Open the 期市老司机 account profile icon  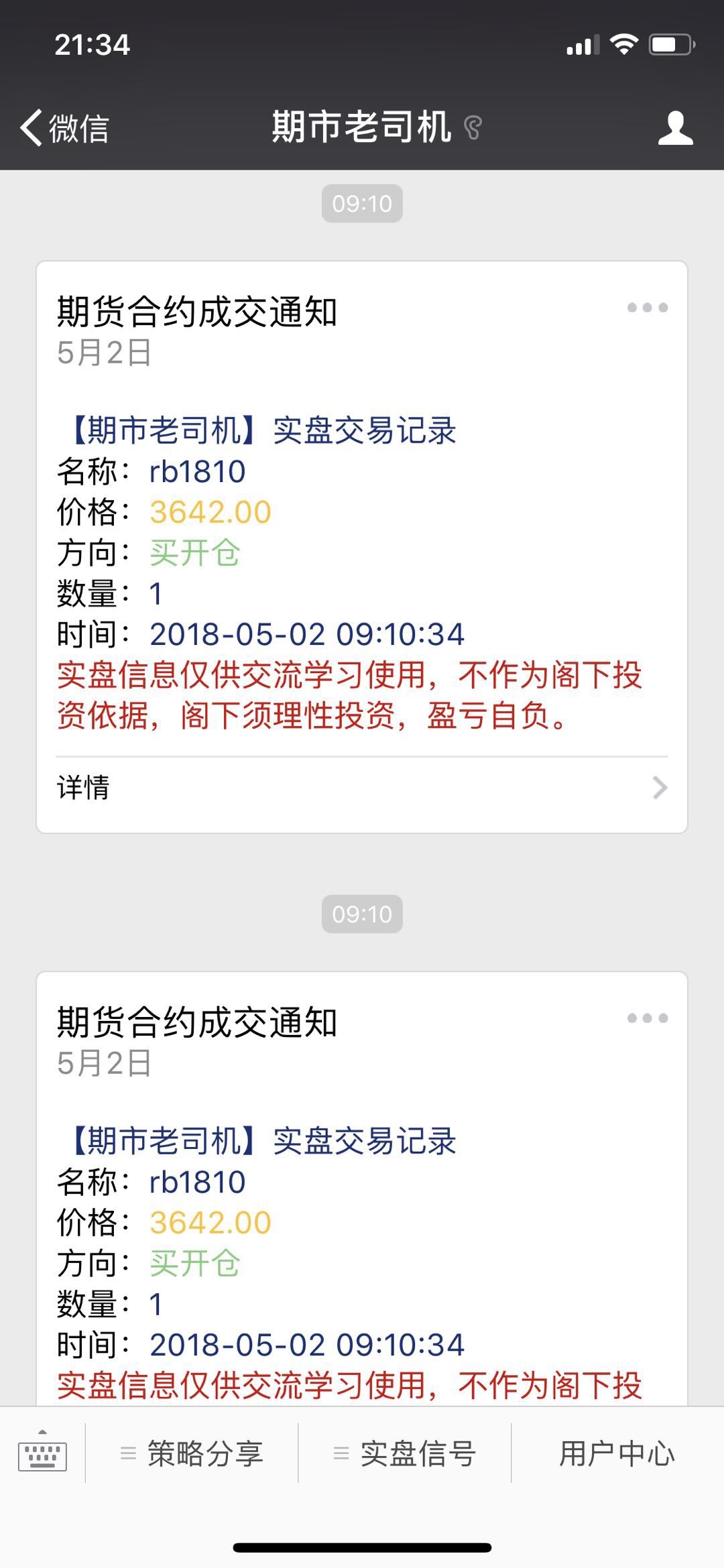point(675,127)
